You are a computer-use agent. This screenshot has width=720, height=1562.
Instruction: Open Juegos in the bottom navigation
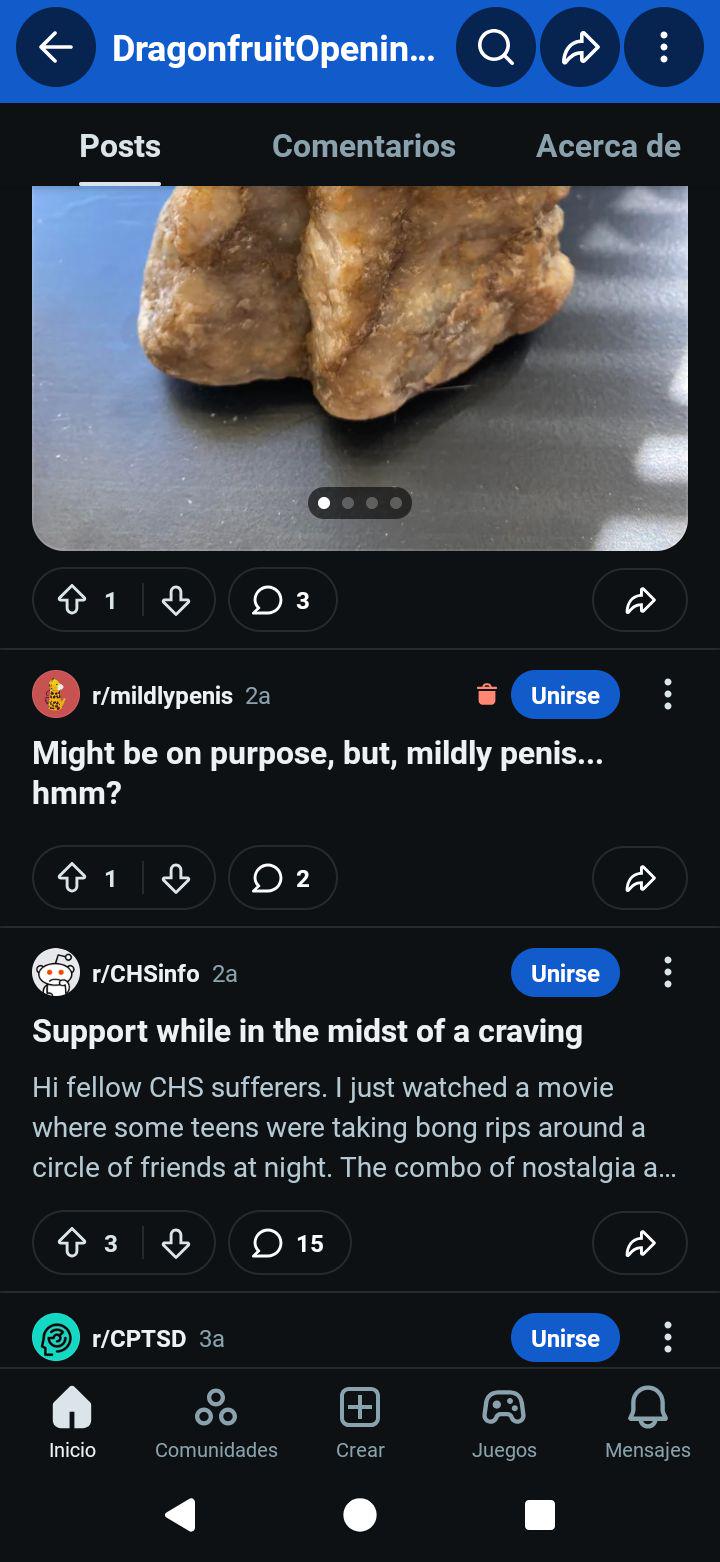(503, 1422)
